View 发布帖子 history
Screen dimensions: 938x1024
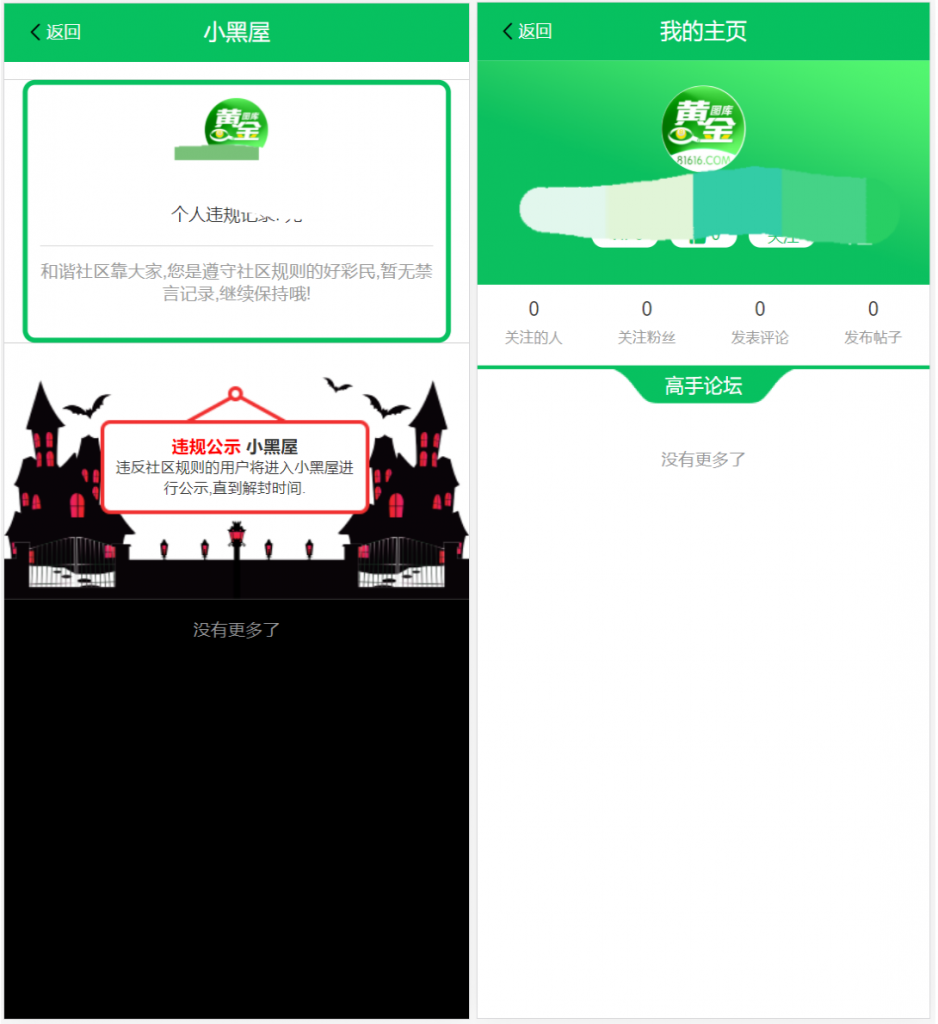tap(872, 322)
